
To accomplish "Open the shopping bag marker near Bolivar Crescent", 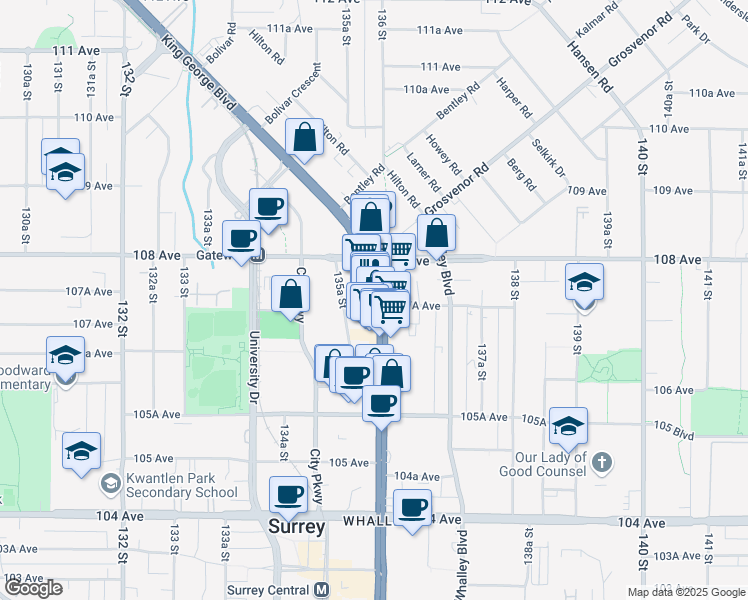I will (x=304, y=138).
